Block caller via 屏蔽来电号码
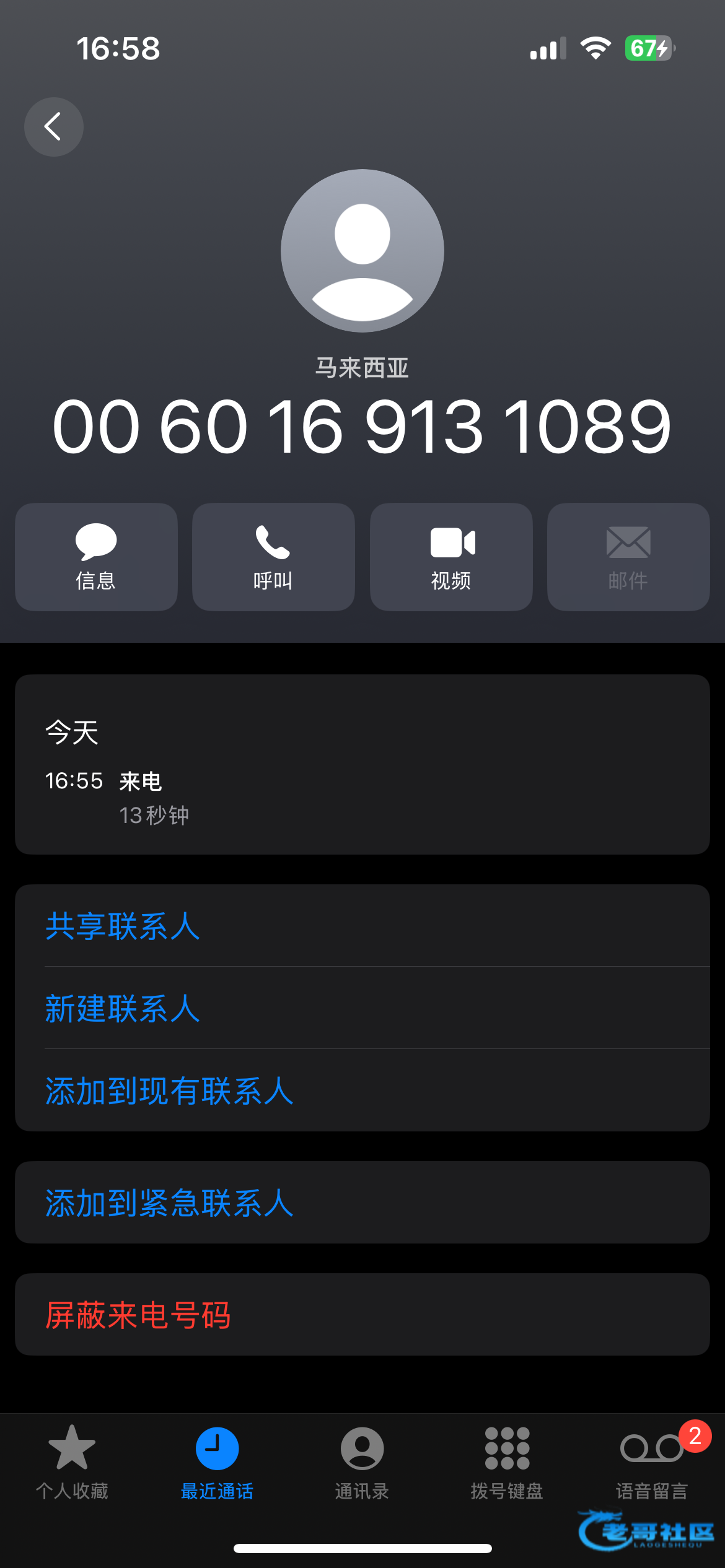This screenshot has width=725, height=1568. point(362,1315)
